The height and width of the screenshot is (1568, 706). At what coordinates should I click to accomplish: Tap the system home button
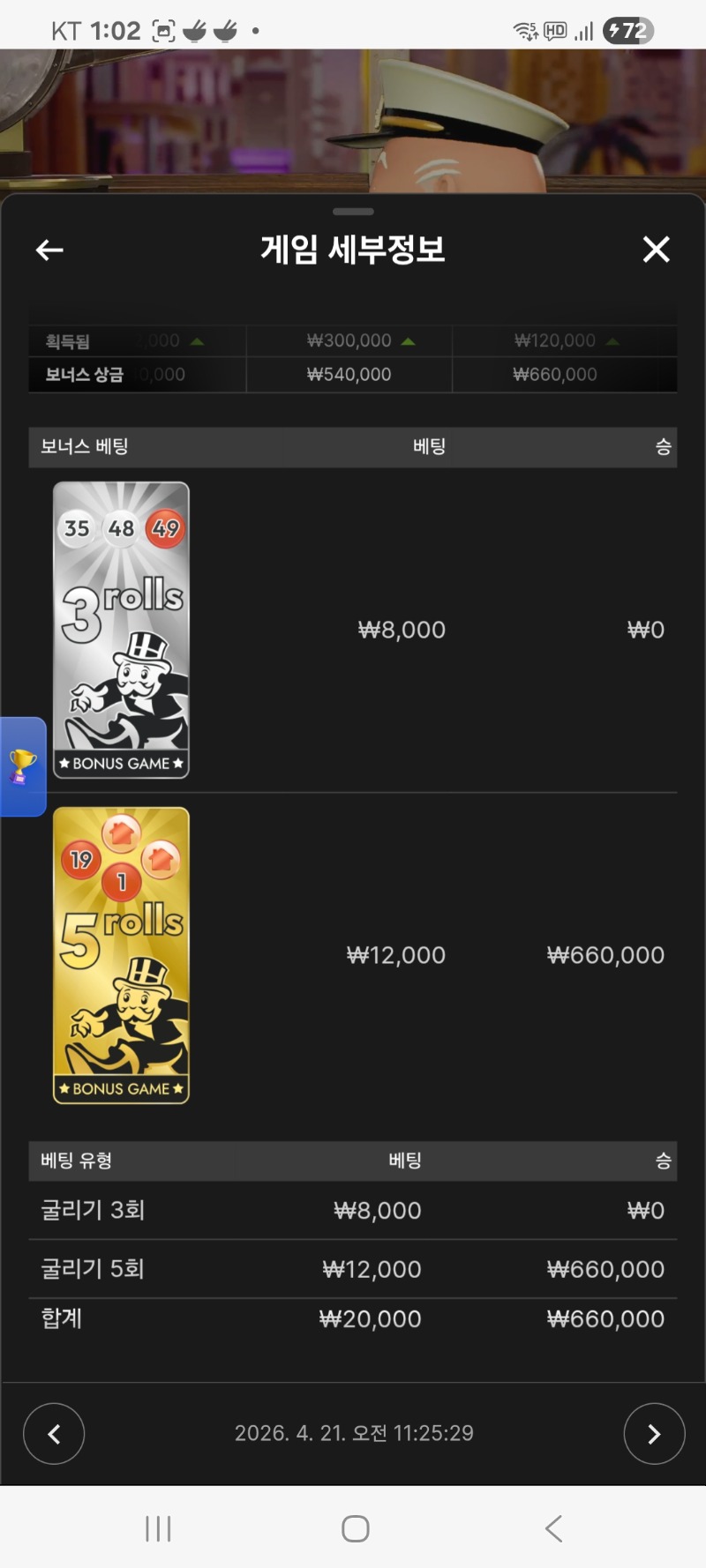coord(355,1528)
